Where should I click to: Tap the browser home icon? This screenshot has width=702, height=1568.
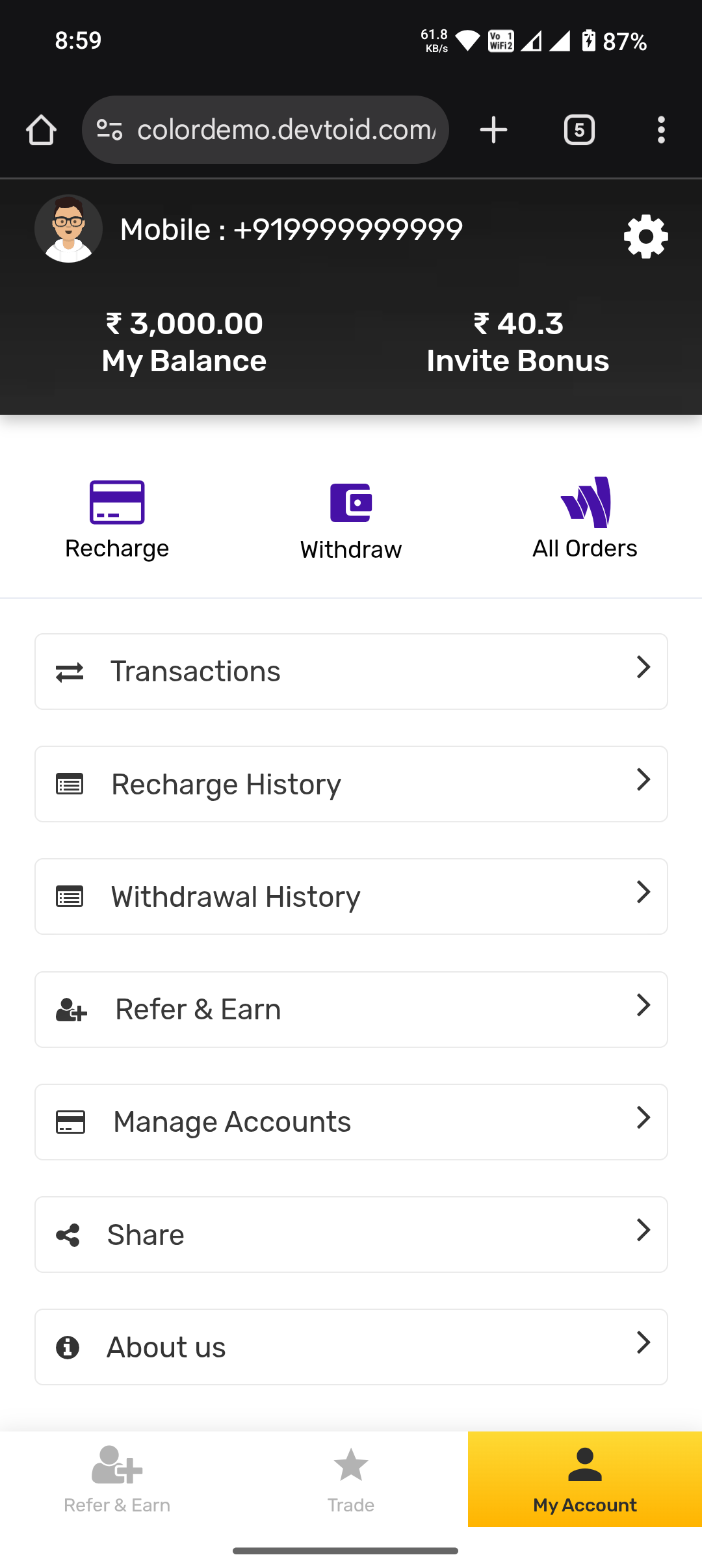41,130
